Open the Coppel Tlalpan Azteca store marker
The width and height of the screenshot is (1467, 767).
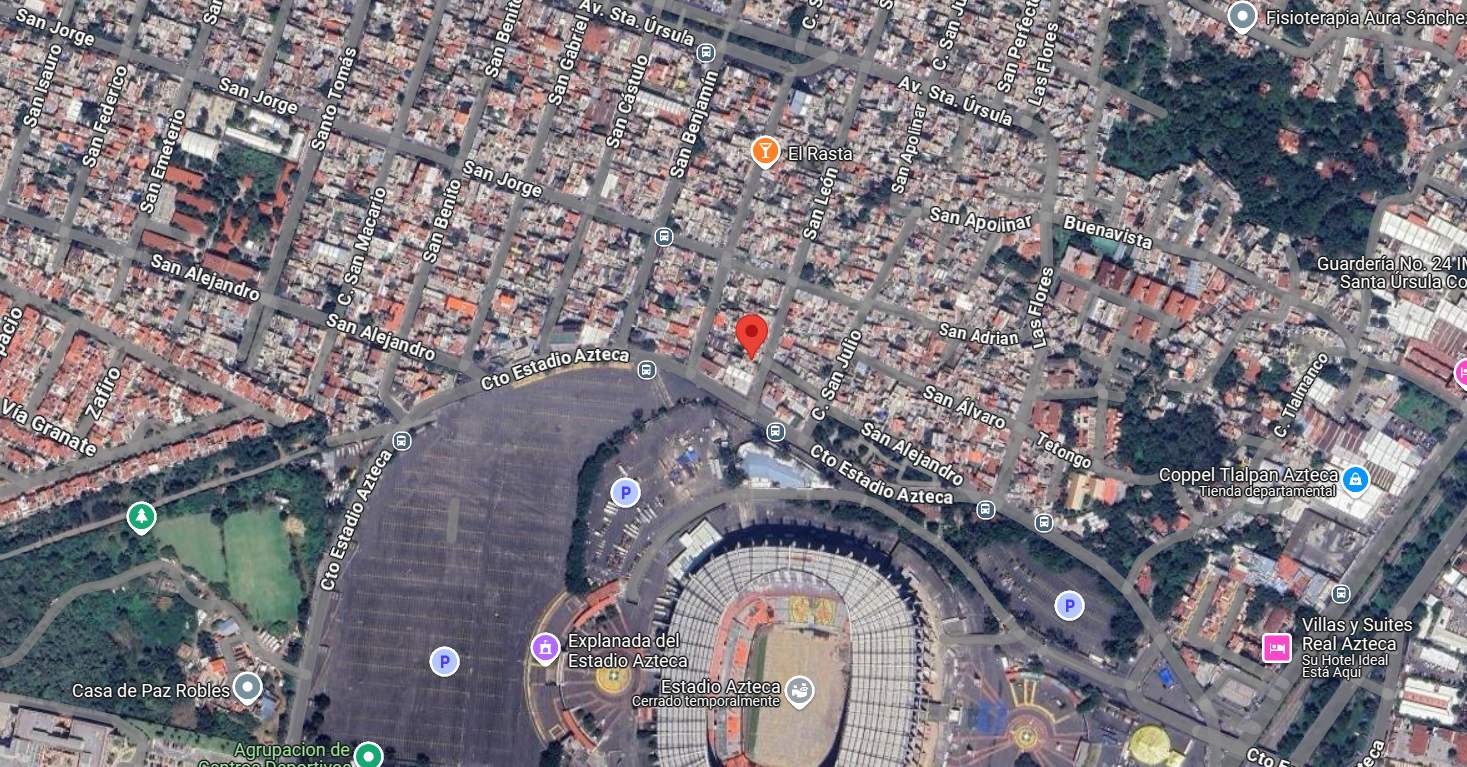pos(1355,479)
